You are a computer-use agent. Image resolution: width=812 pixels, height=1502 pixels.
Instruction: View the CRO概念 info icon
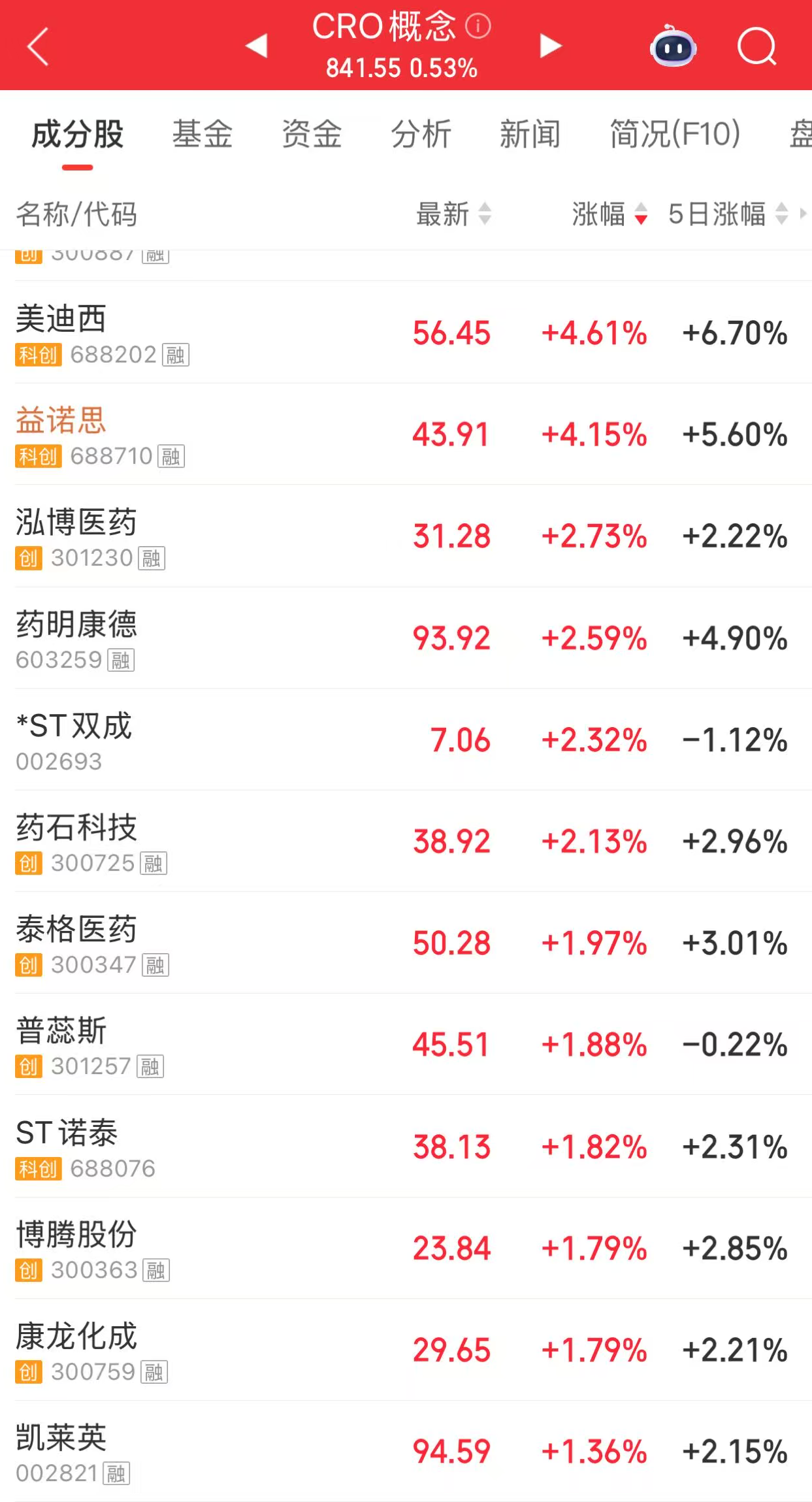pyautogui.click(x=478, y=26)
